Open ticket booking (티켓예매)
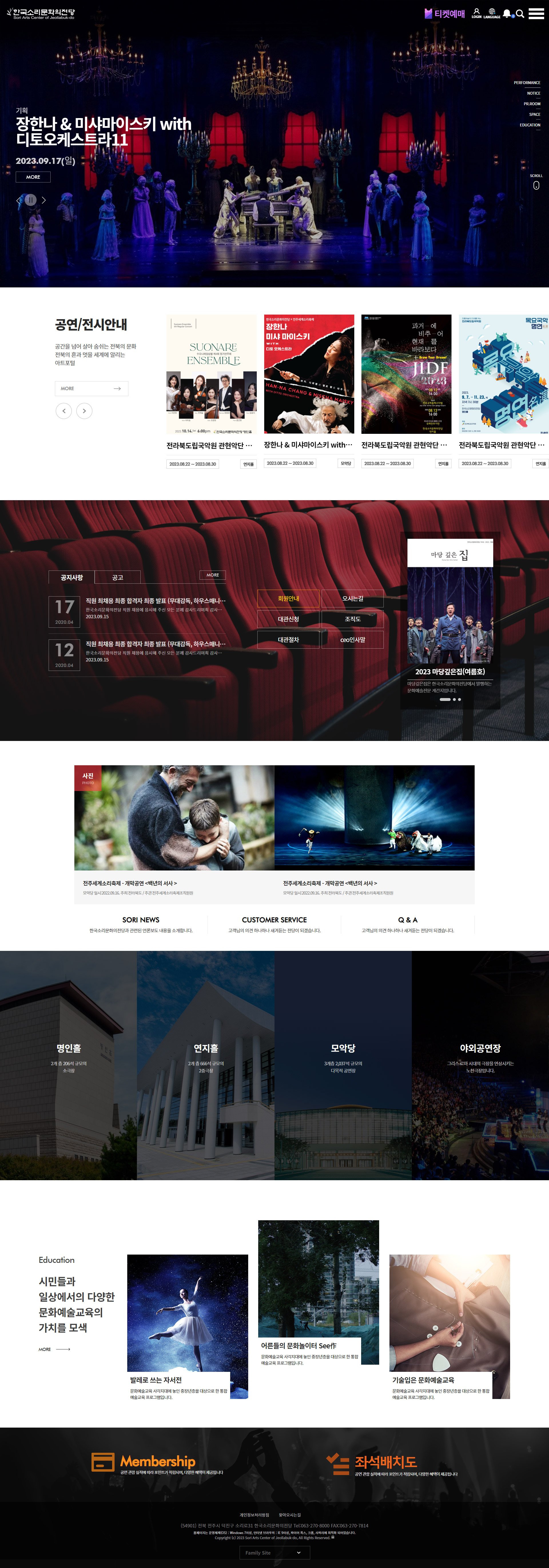The height and width of the screenshot is (1568, 549). point(445,13)
